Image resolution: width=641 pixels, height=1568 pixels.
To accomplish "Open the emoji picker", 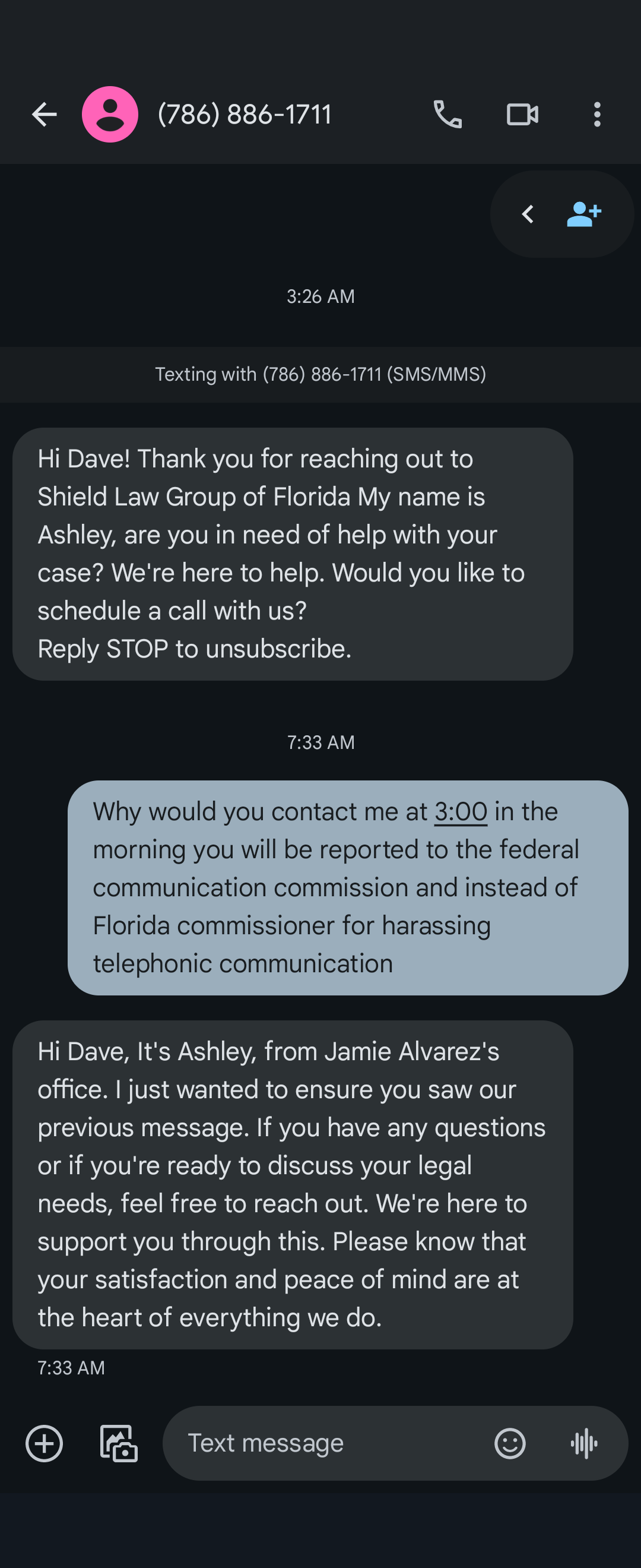I will pyautogui.click(x=510, y=1443).
